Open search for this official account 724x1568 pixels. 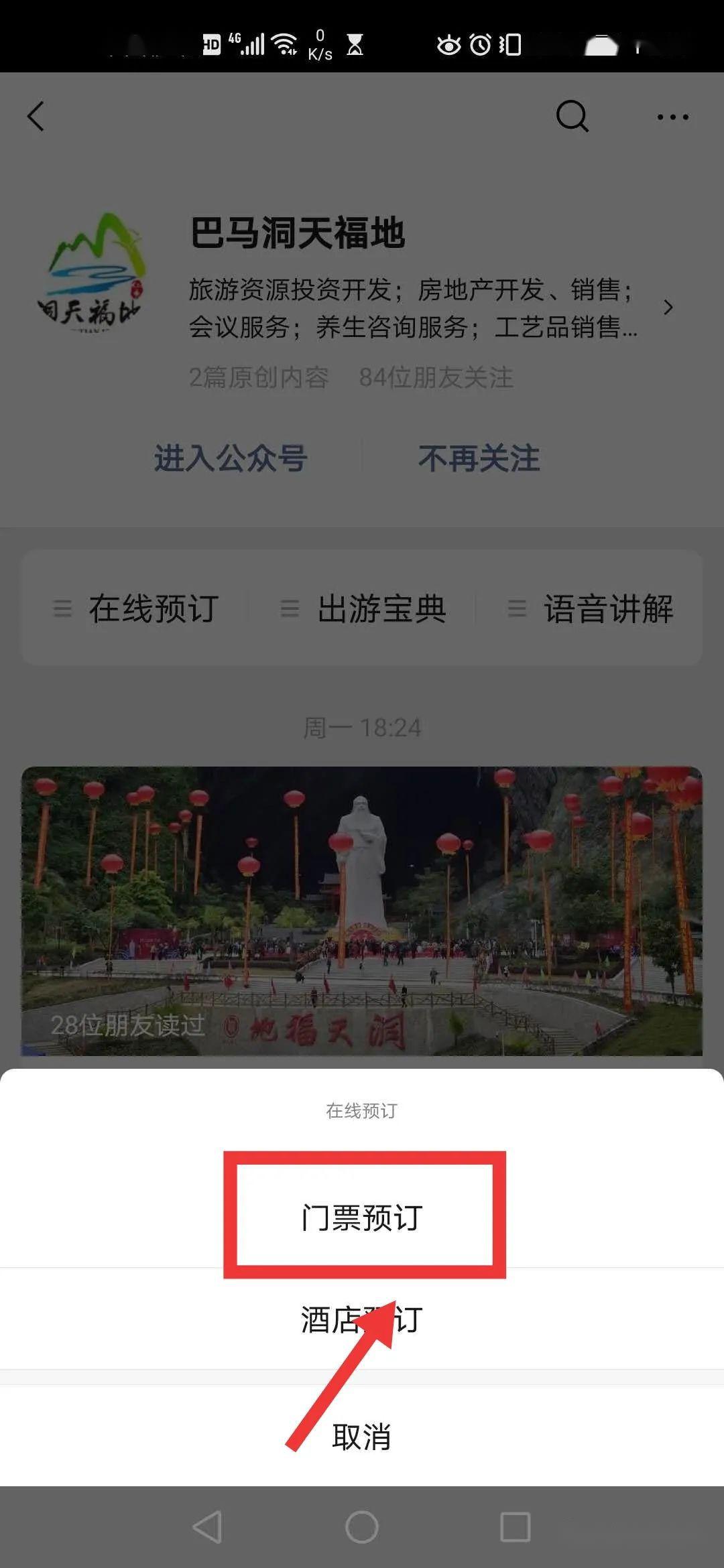[572, 117]
